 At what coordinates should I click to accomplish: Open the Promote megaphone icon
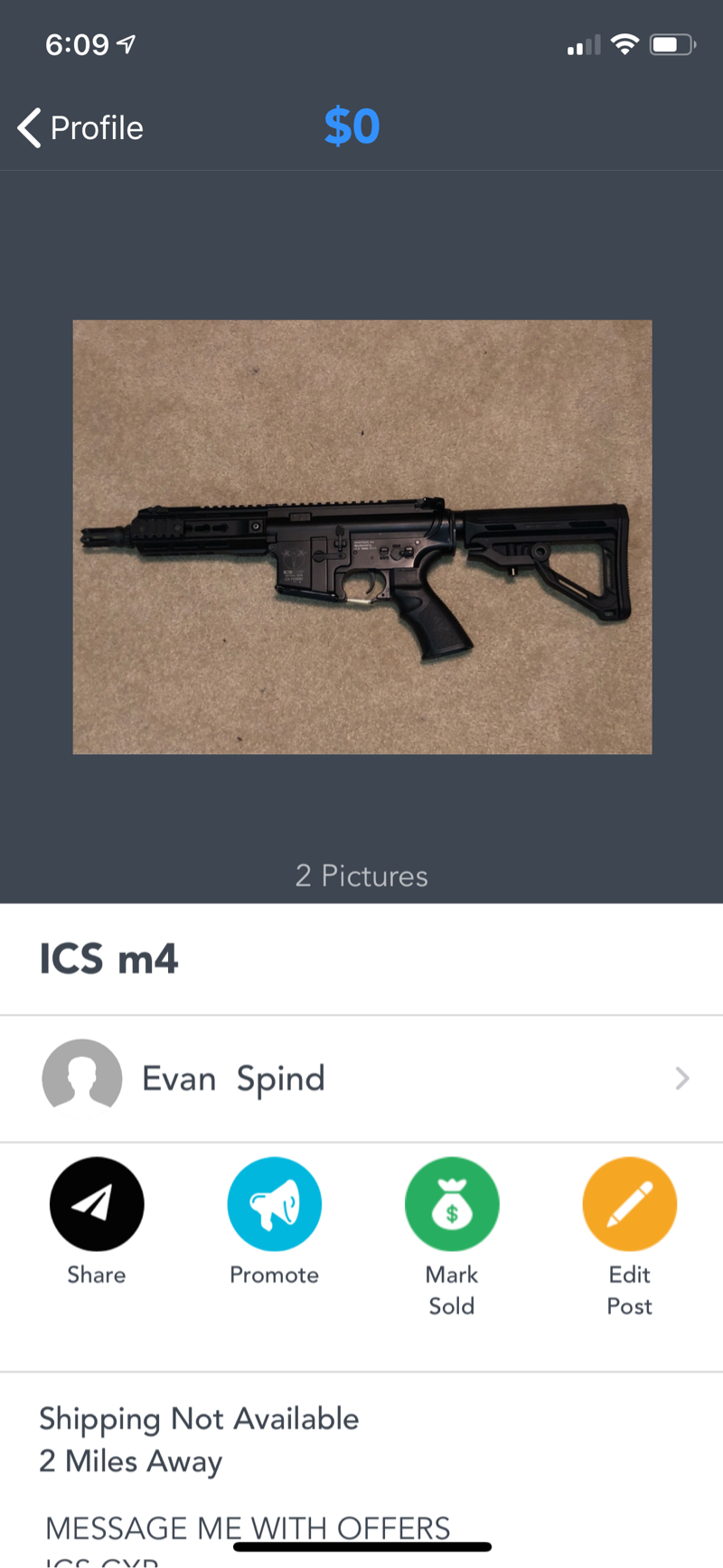tap(274, 1203)
